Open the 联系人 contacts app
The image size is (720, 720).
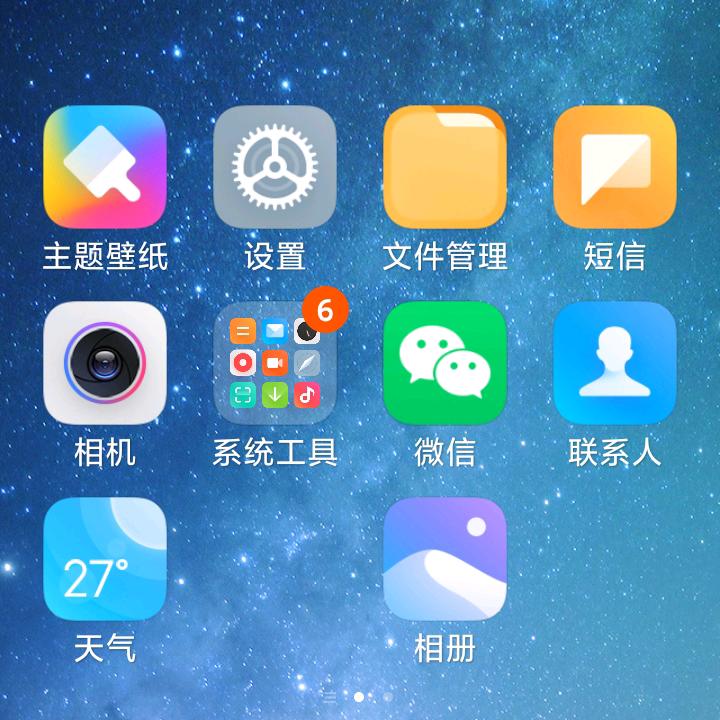coord(615,363)
